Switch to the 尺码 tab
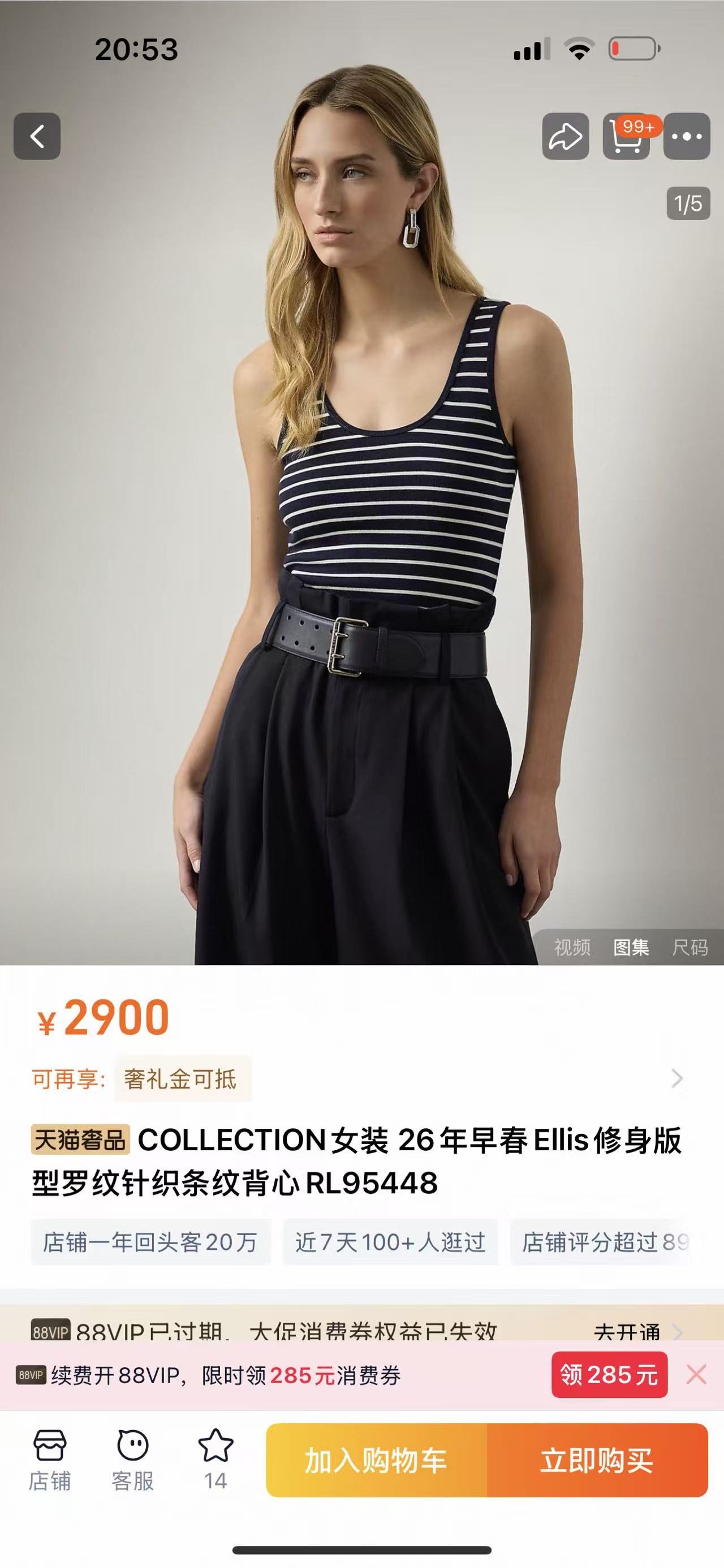Screen dimensions: 724x1568 689,947
